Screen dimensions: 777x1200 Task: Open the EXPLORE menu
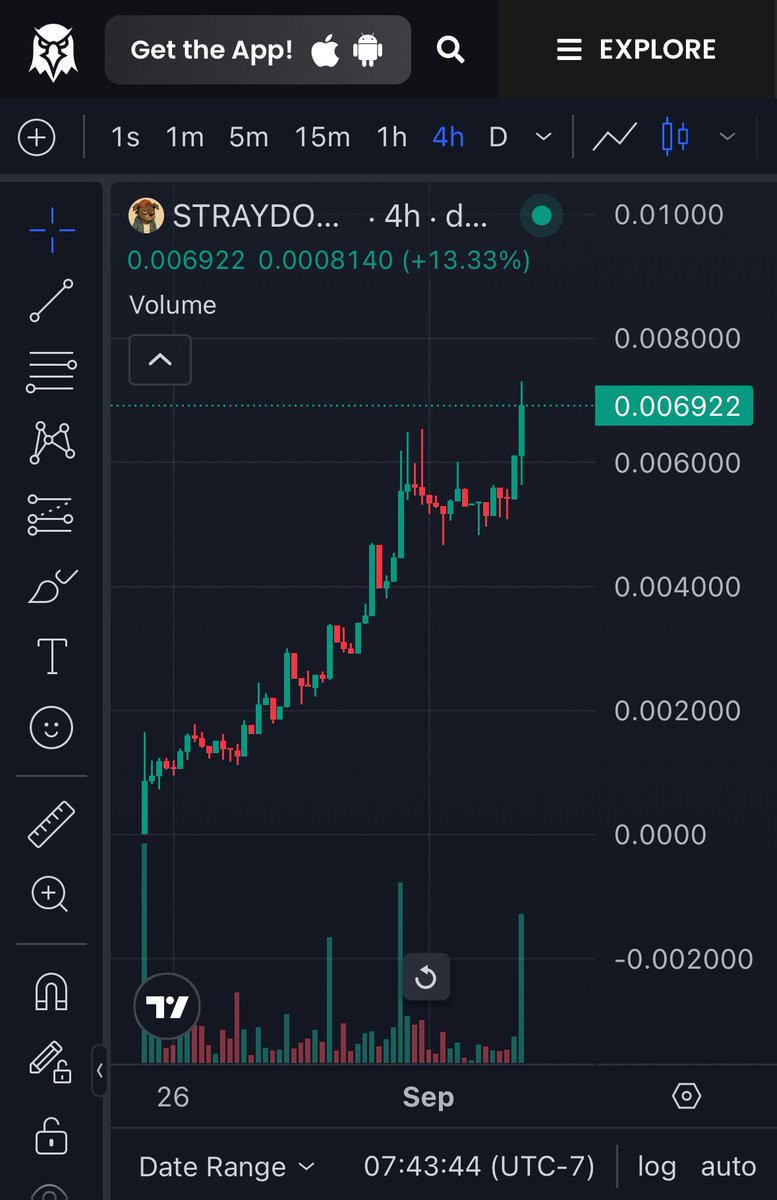click(x=636, y=49)
